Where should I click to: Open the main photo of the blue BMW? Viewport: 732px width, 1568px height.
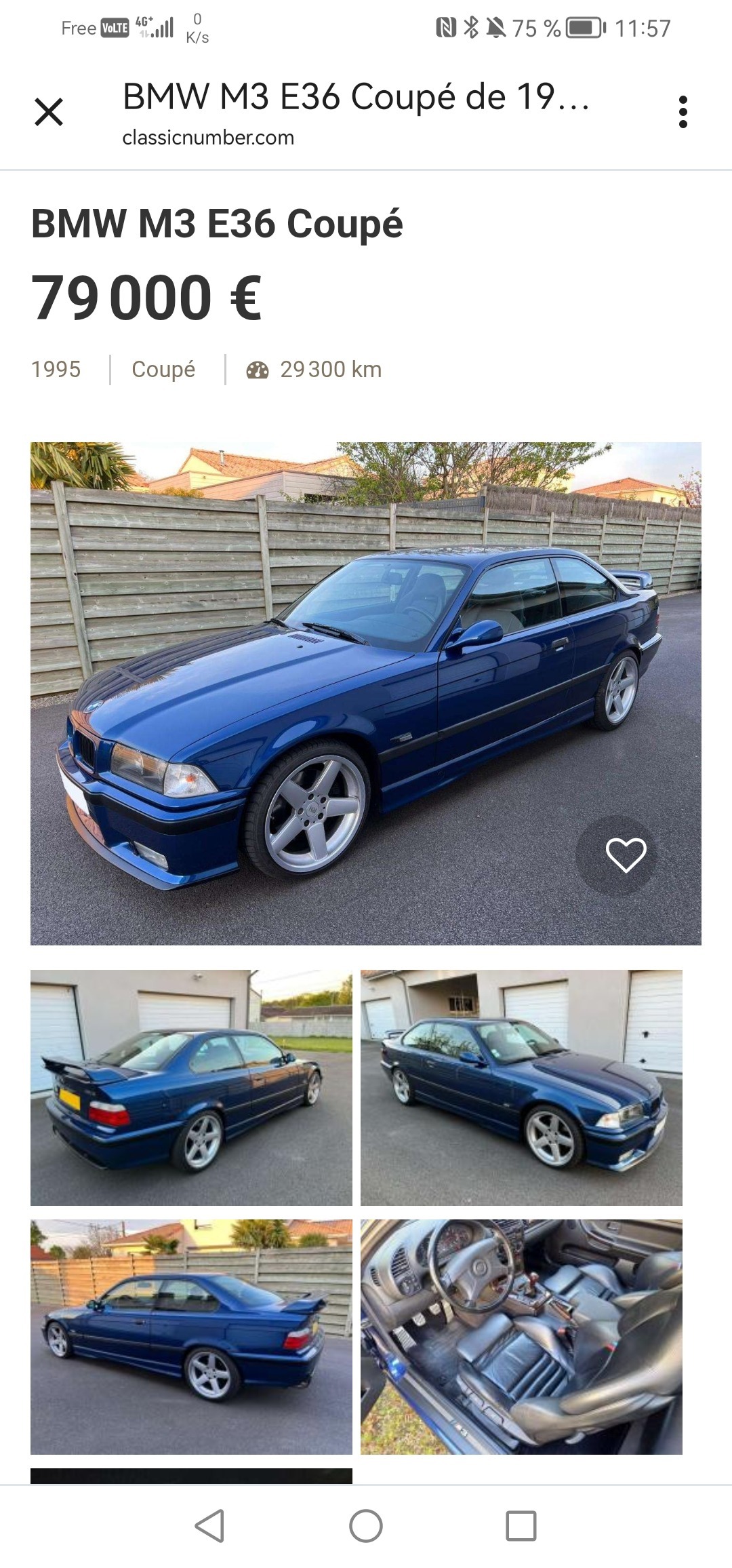coord(366,693)
